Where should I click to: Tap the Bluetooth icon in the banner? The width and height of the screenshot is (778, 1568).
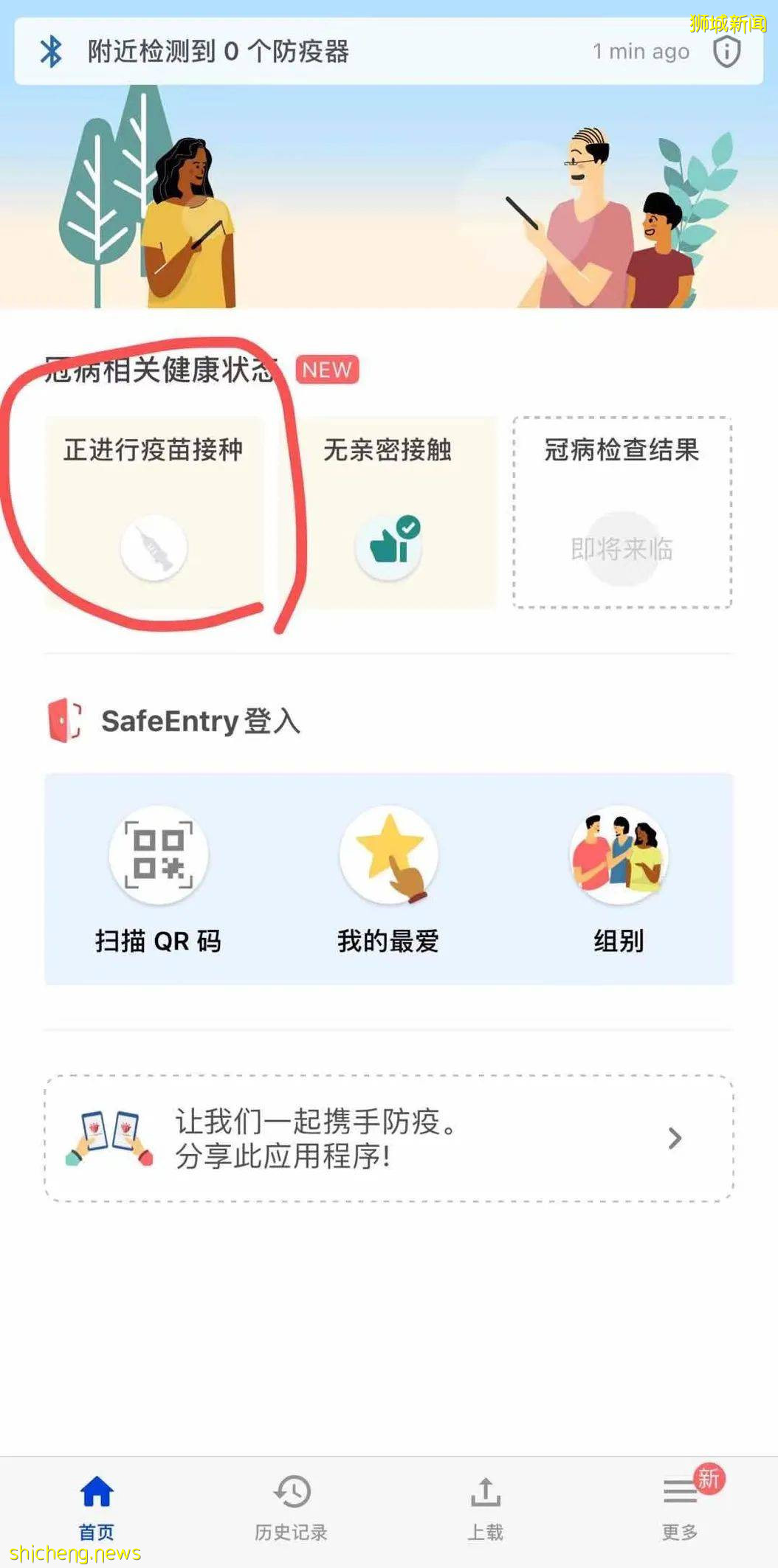point(50,52)
